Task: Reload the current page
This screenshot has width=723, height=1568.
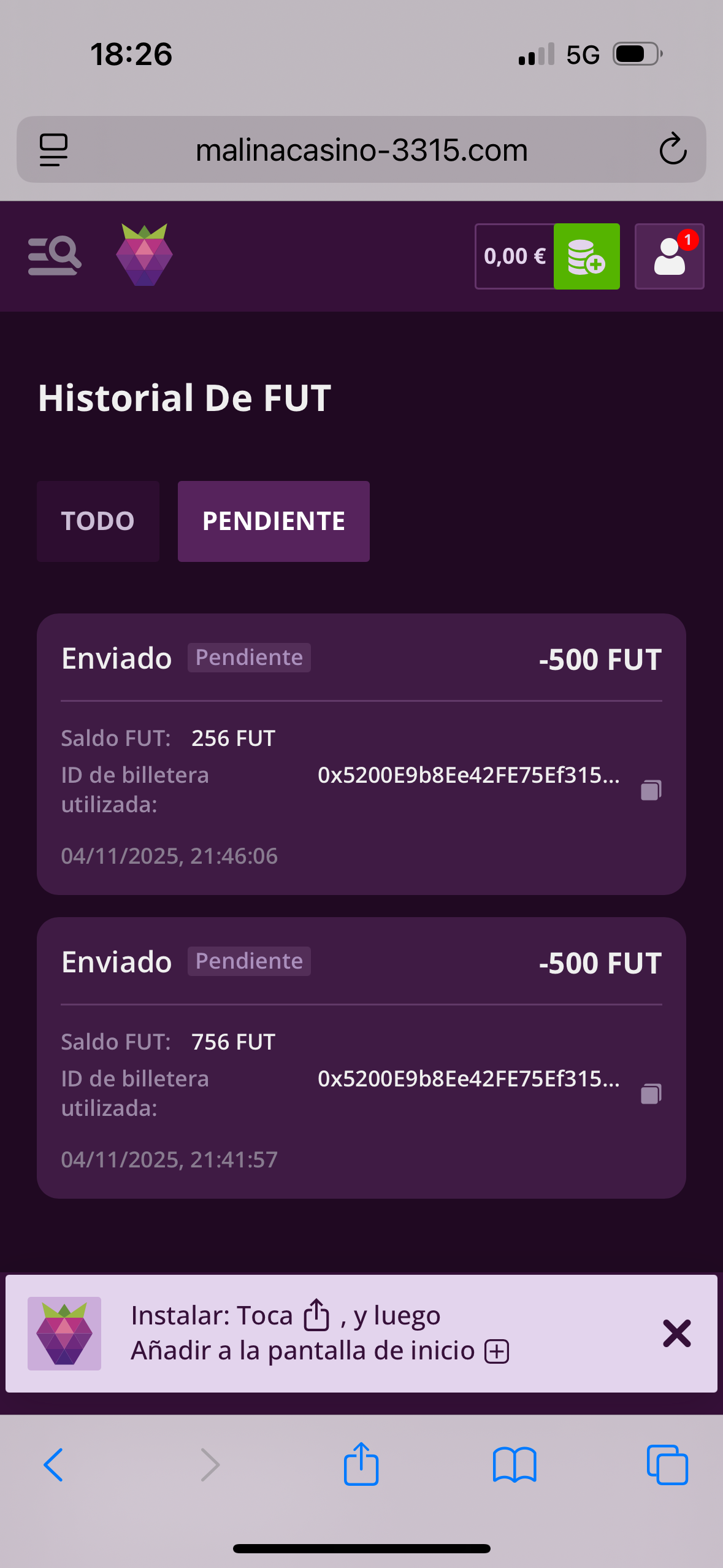Action: tap(673, 149)
